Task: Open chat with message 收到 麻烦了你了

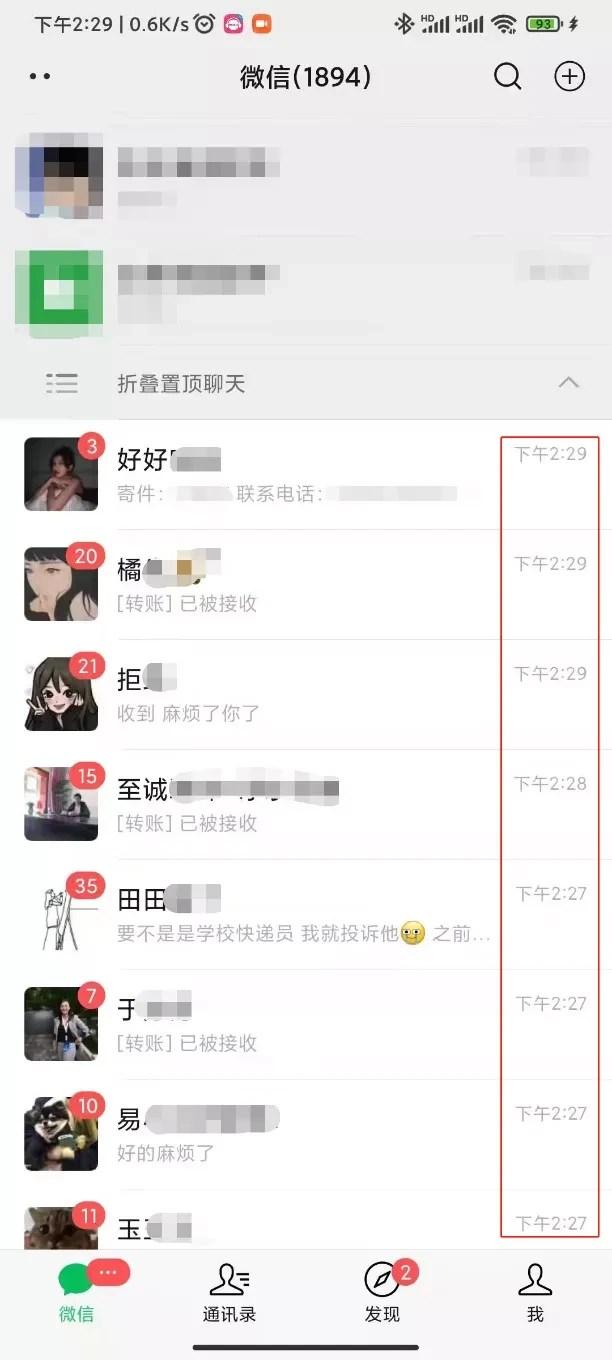Action: (306, 694)
